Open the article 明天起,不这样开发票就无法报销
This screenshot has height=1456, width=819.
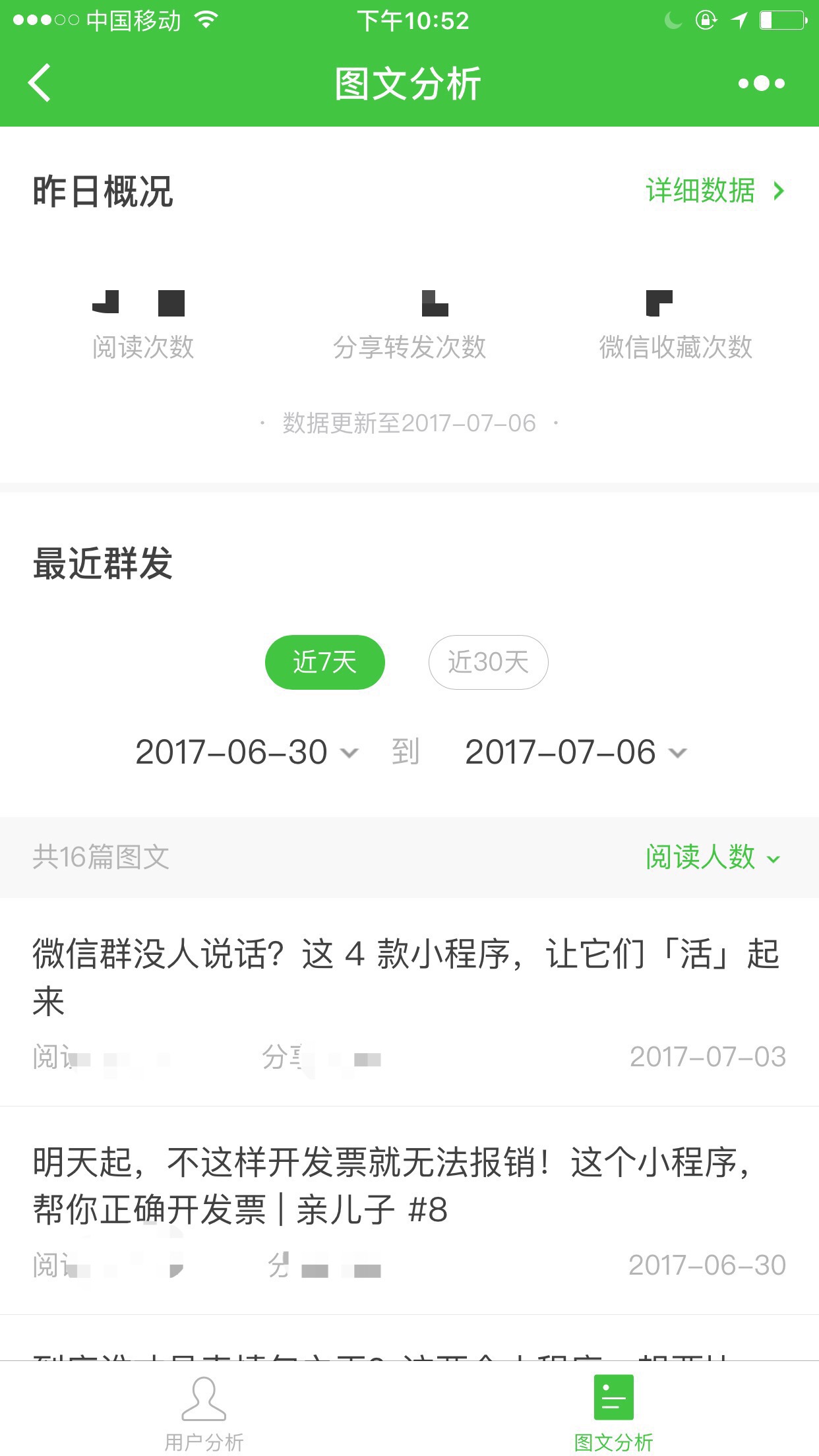click(409, 1211)
